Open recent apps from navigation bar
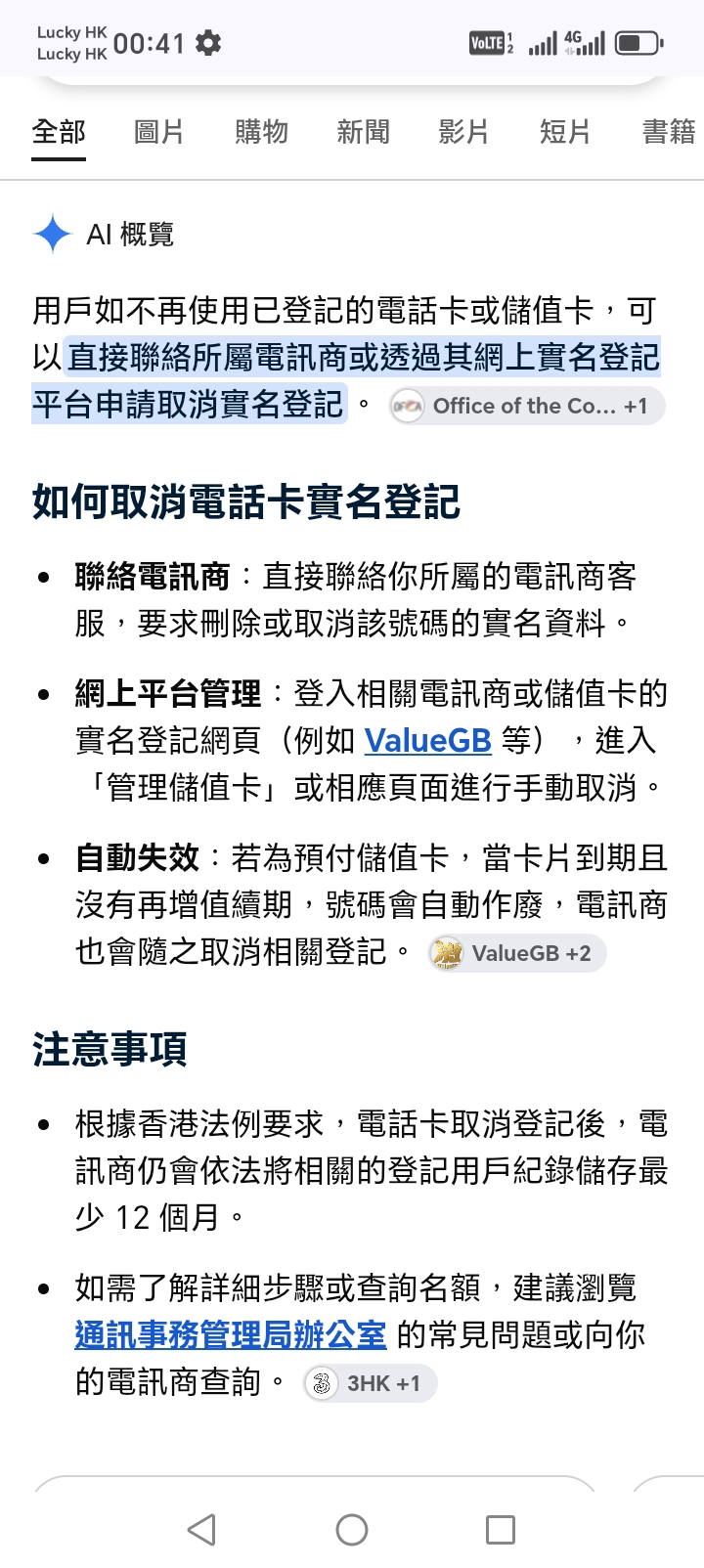 coord(501,1530)
